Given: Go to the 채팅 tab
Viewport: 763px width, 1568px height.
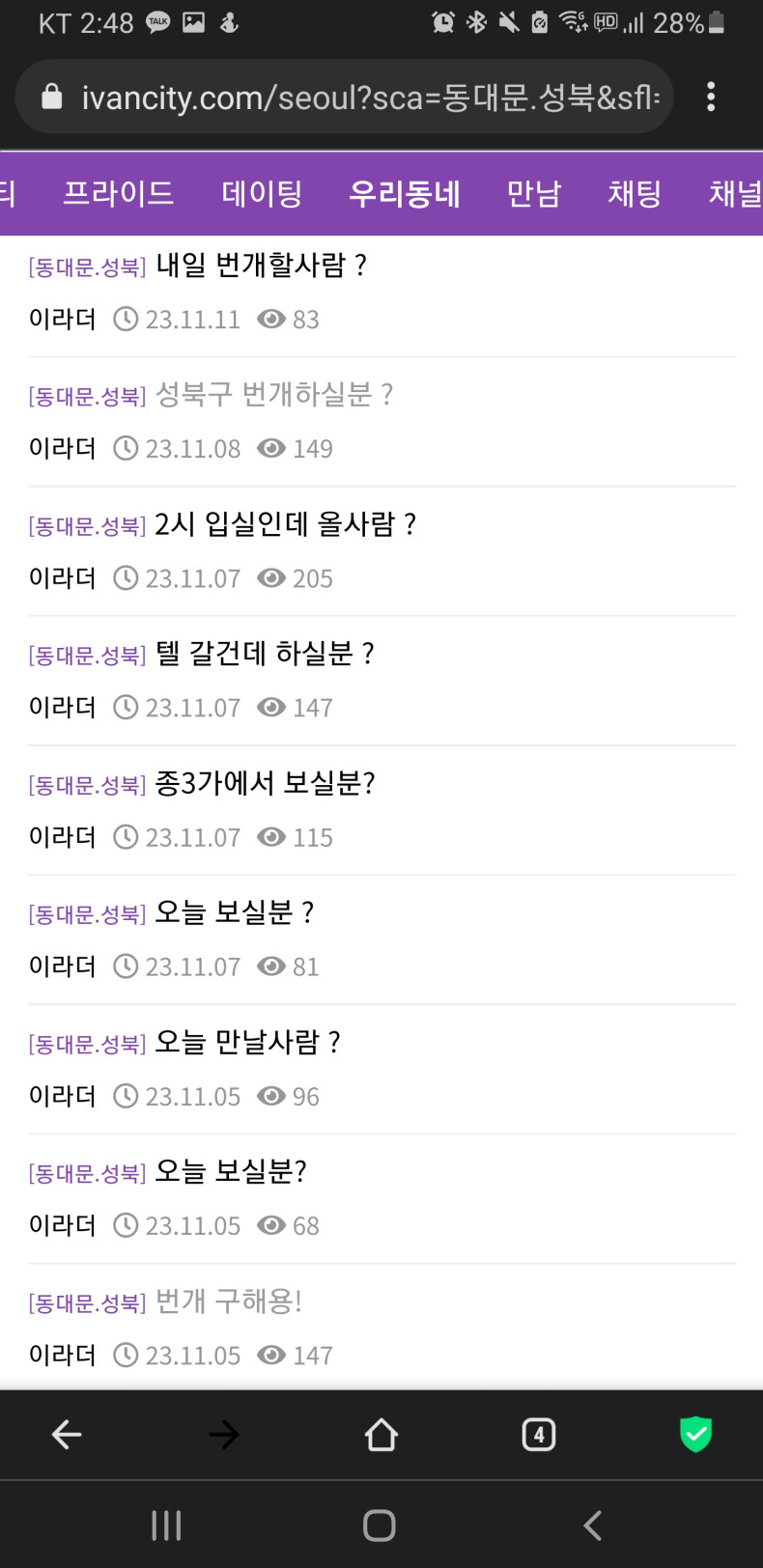Looking at the screenshot, I should click(634, 193).
